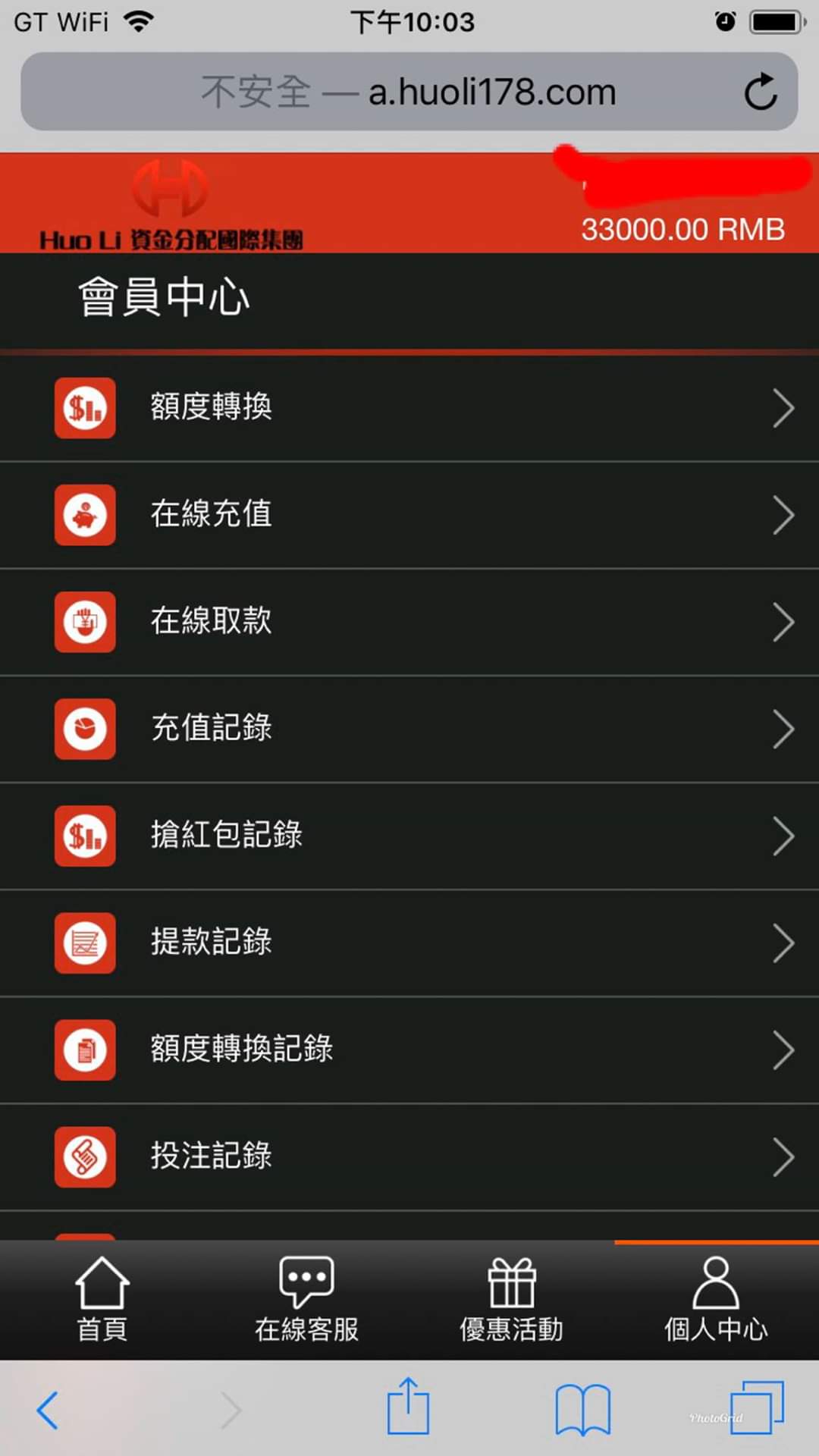Screen dimensions: 819x1456
Task: Open Safari's share sheet
Action: 408,1407
